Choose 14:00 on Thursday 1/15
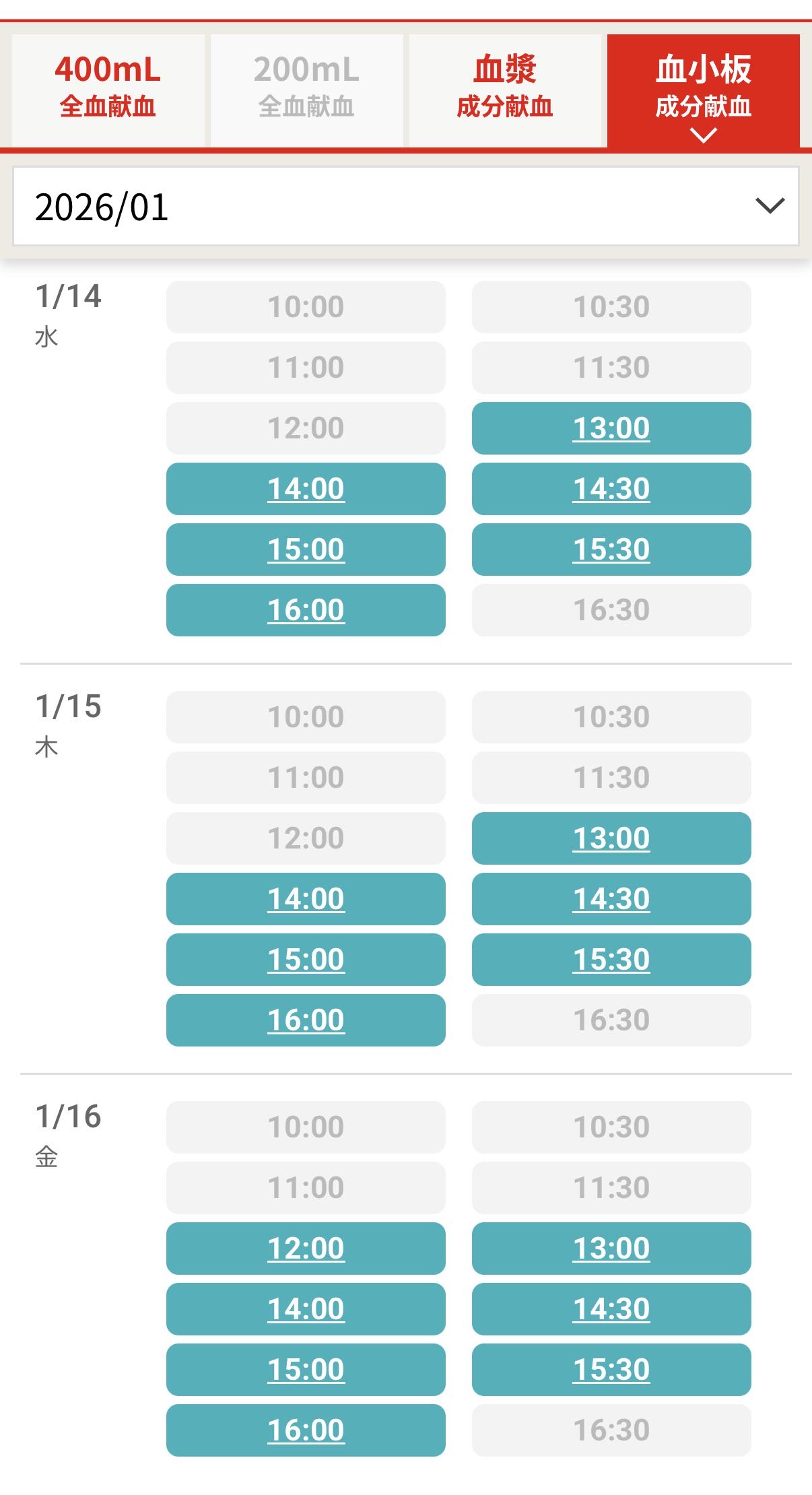 (x=306, y=899)
